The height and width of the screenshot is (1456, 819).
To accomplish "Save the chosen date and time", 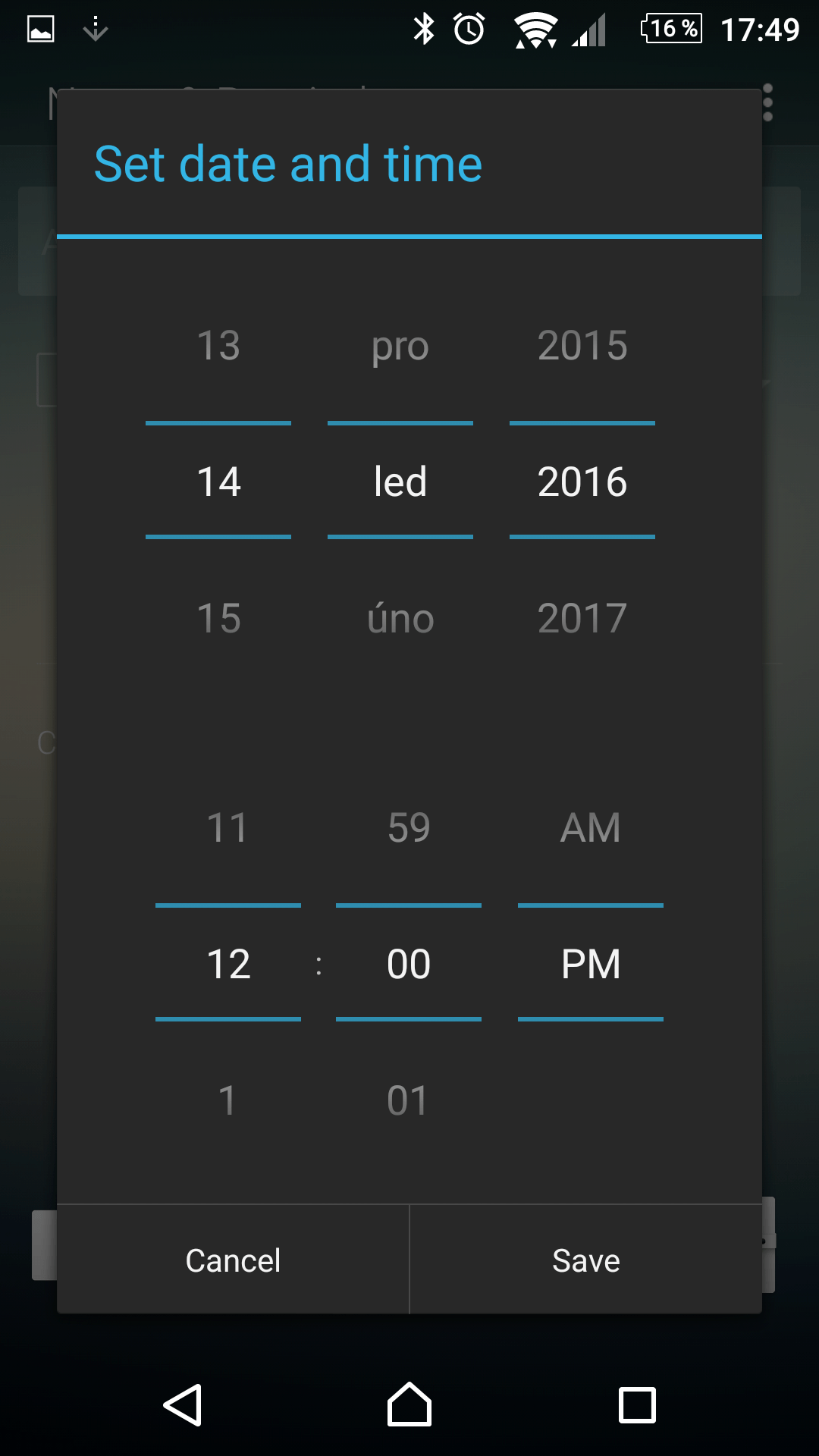I will (x=586, y=1260).
